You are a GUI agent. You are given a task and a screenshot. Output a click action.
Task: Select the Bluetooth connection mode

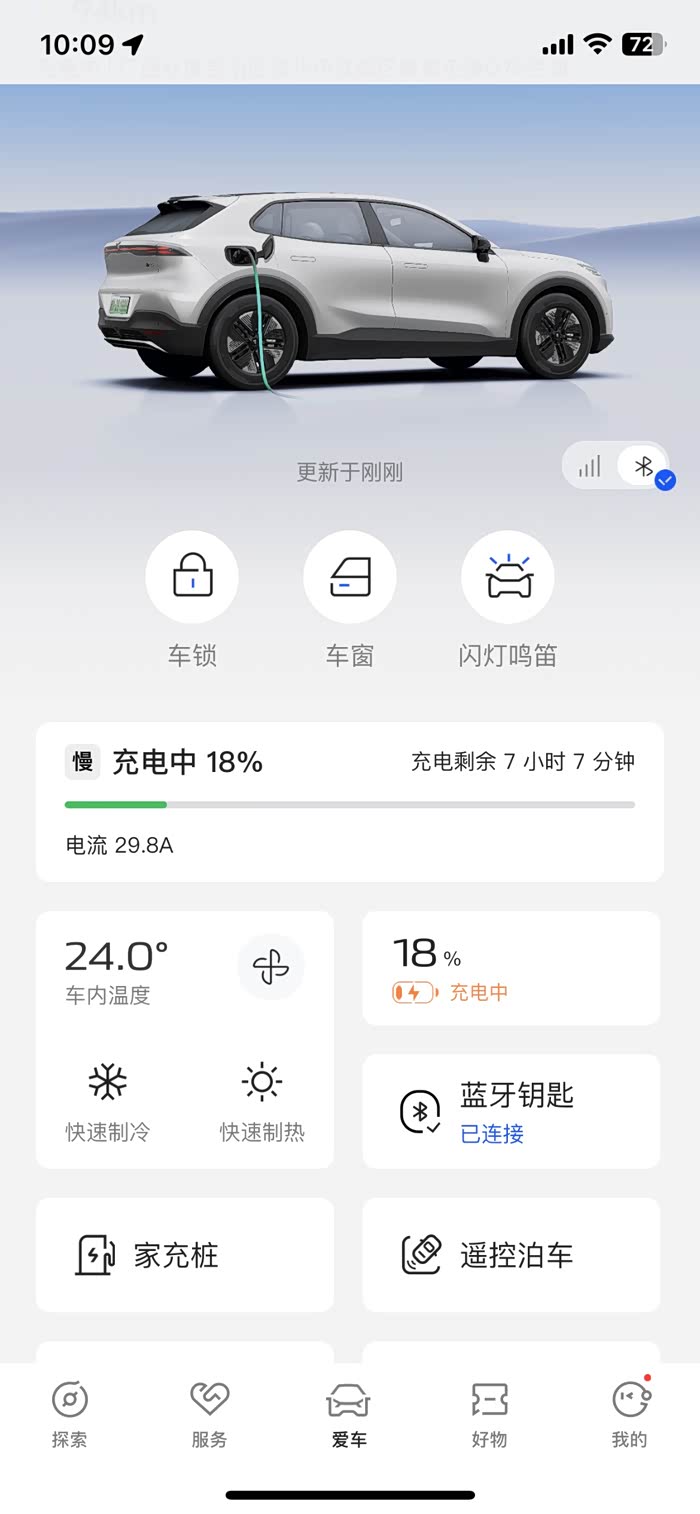point(644,466)
